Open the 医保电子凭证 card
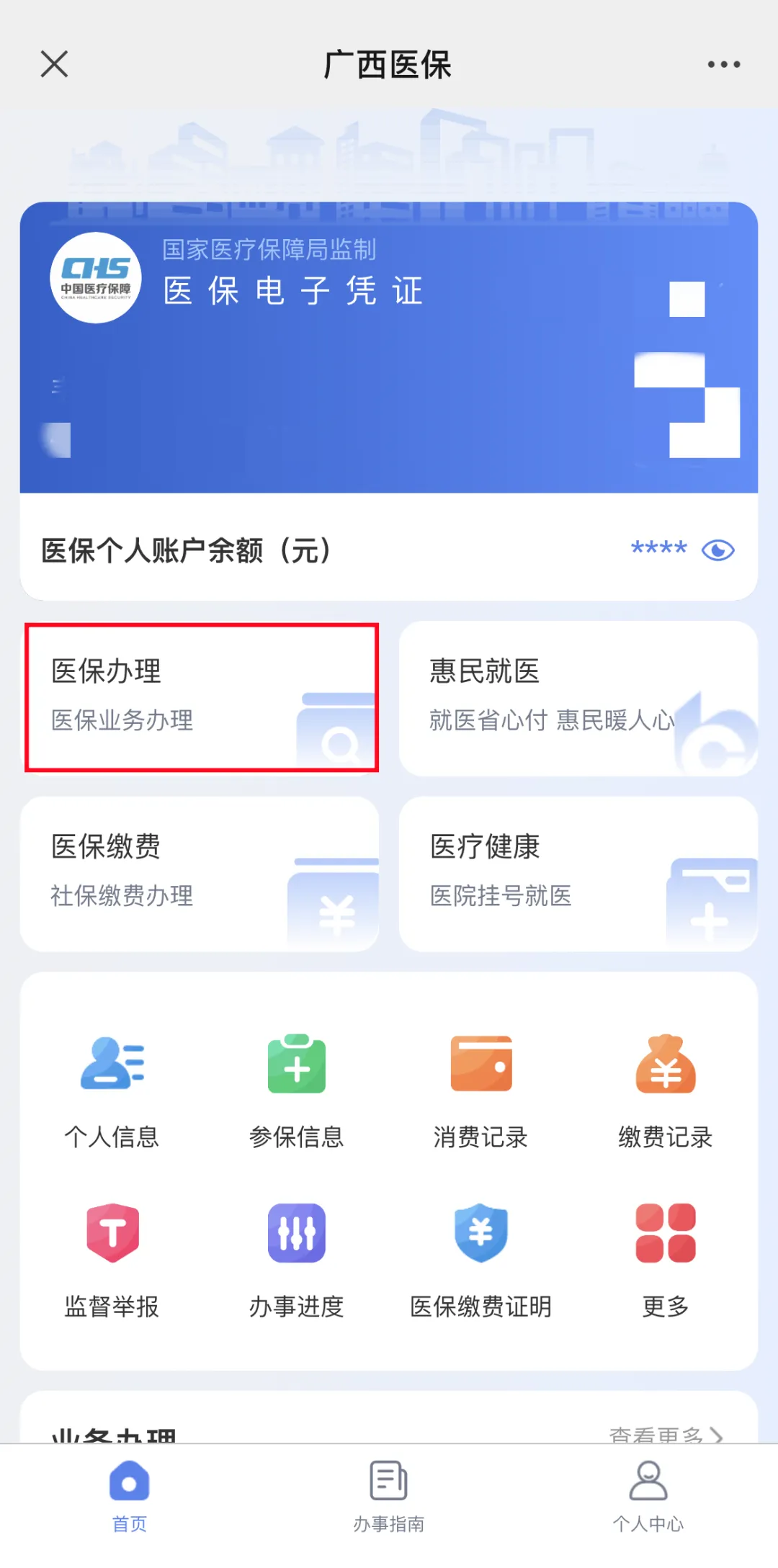The width and height of the screenshot is (778, 1568). tap(389, 347)
